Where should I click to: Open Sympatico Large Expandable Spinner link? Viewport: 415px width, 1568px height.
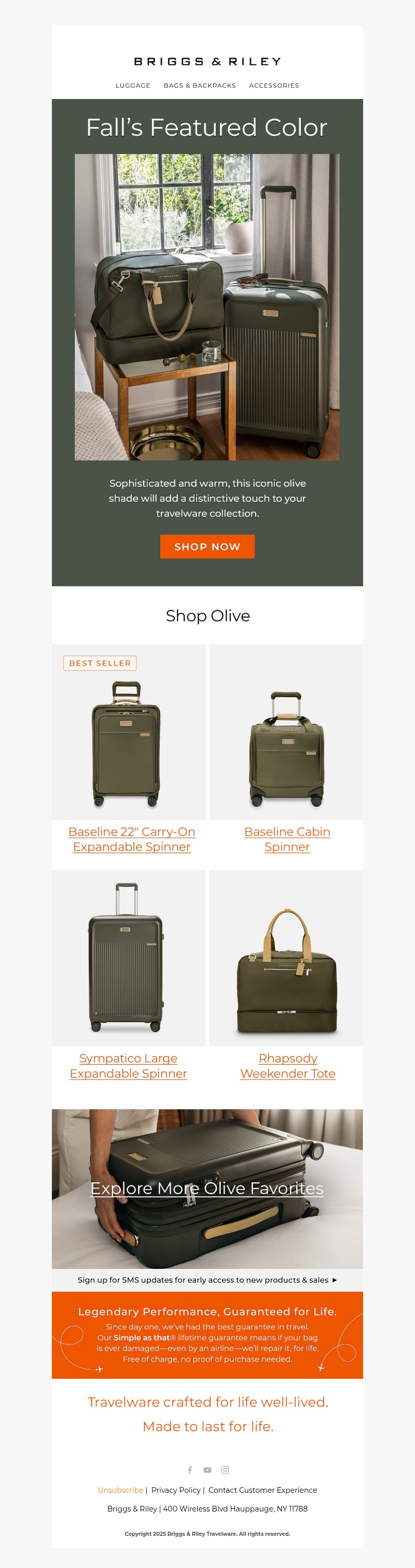128,1065
